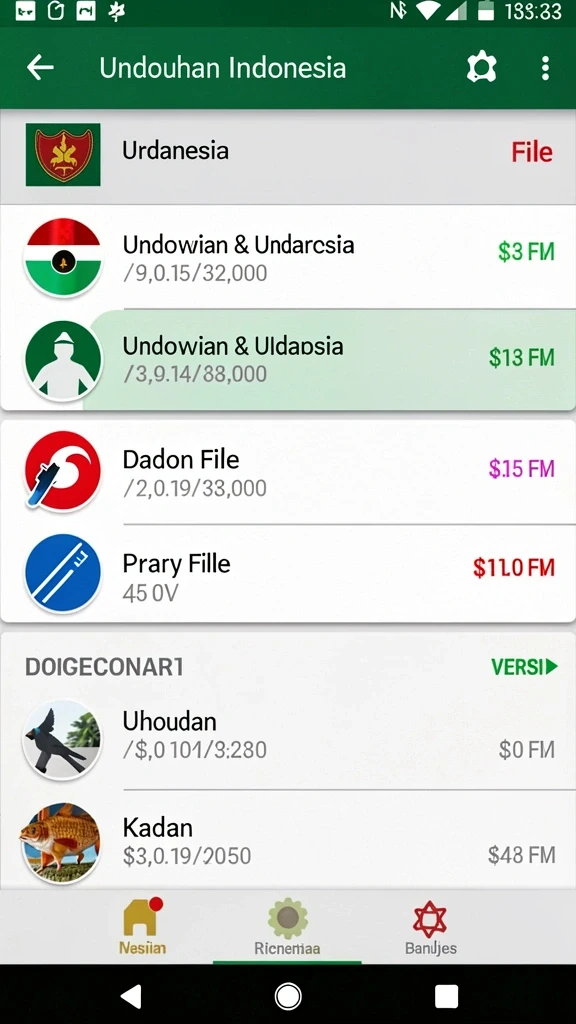The height and width of the screenshot is (1024, 576).
Task: Open the Prary Fille entry
Action: (288, 574)
